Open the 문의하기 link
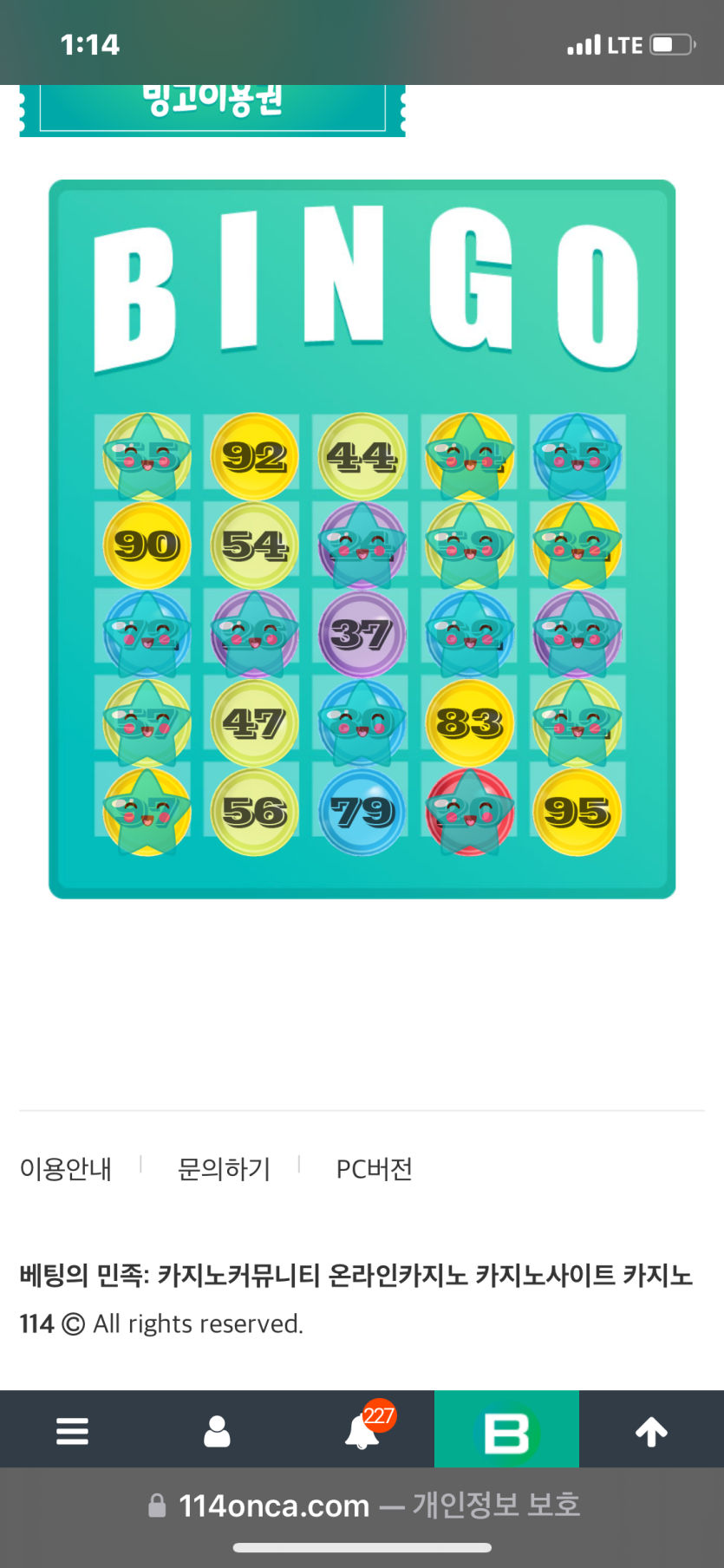 [224, 1169]
